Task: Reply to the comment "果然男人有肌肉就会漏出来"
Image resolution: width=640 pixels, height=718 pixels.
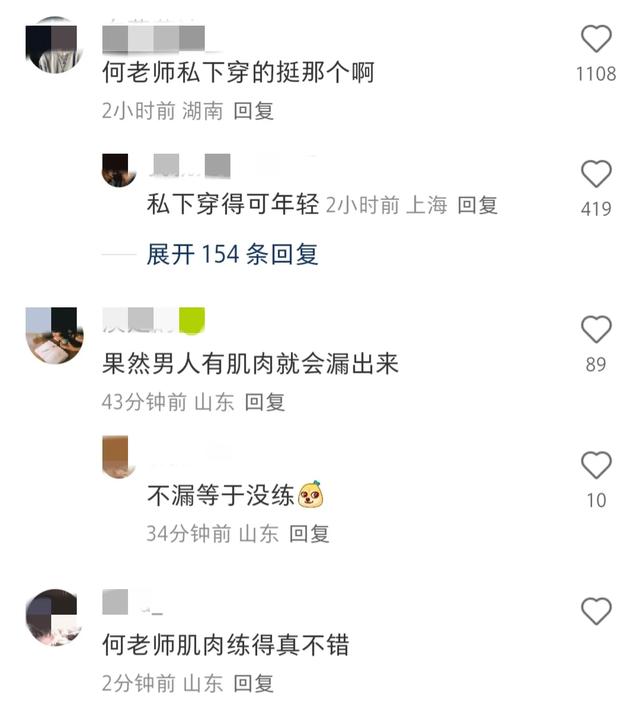Action: [265, 402]
